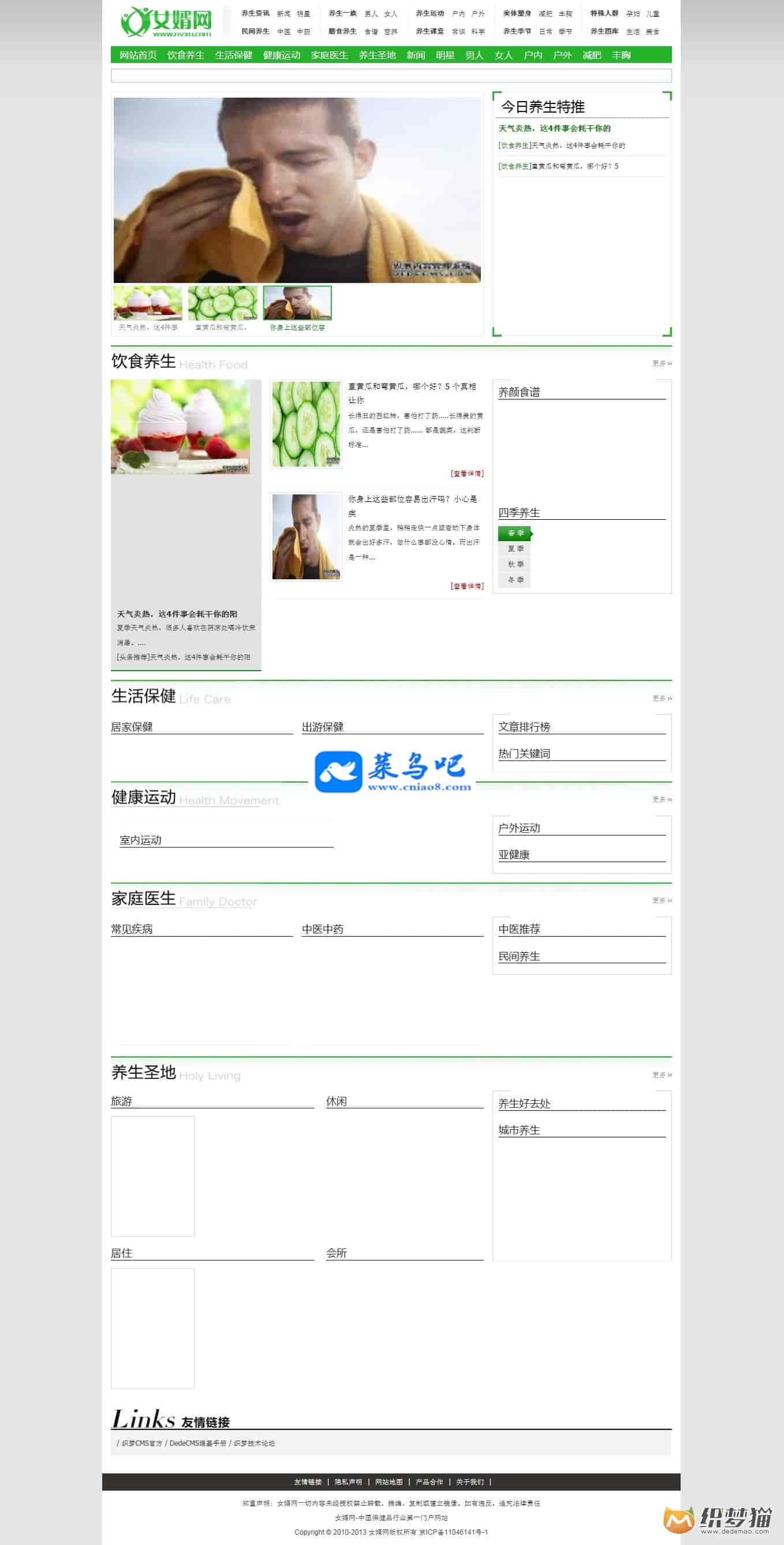
Task: Choose the 冬季 season tab
Action: 515,580
